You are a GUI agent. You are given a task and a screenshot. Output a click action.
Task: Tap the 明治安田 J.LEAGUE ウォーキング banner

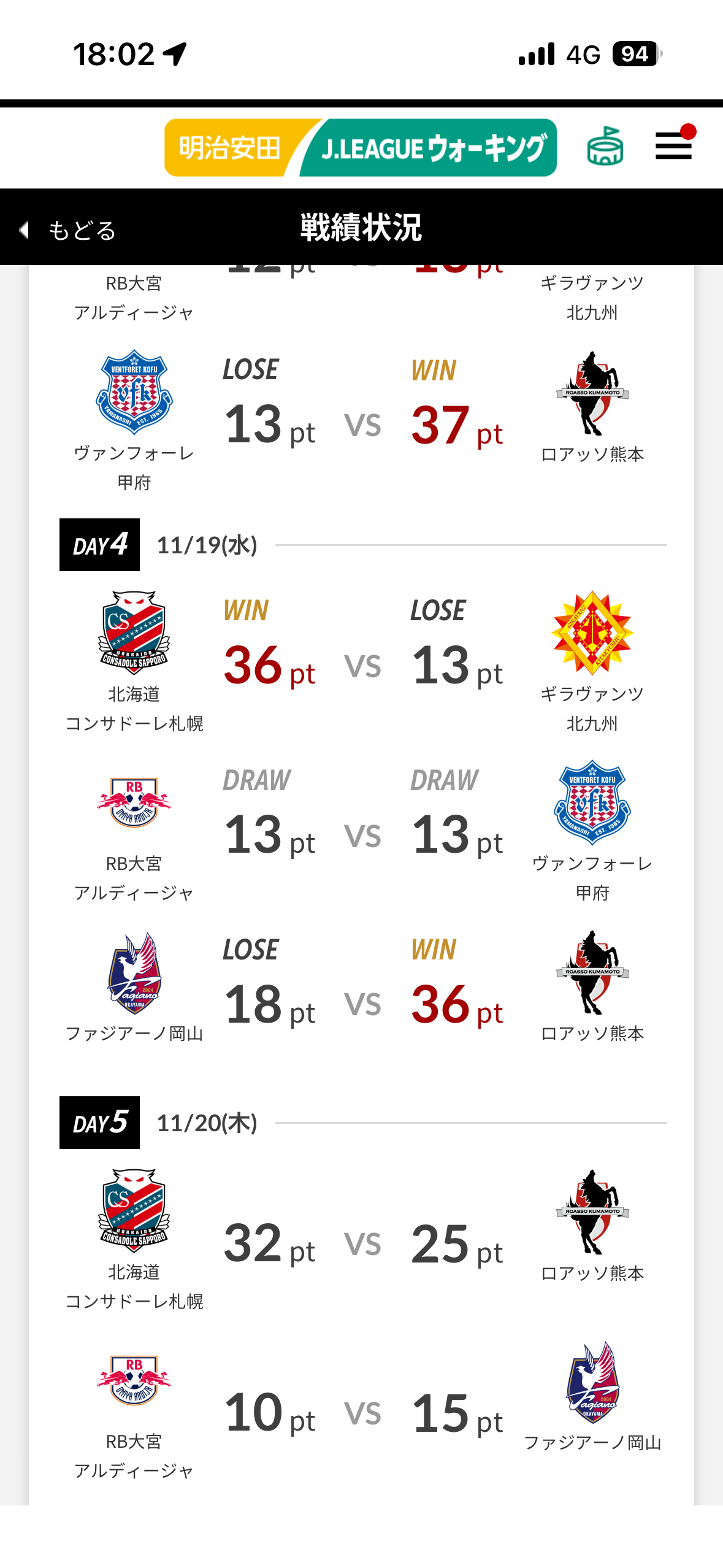pyautogui.click(x=361, y=148)
